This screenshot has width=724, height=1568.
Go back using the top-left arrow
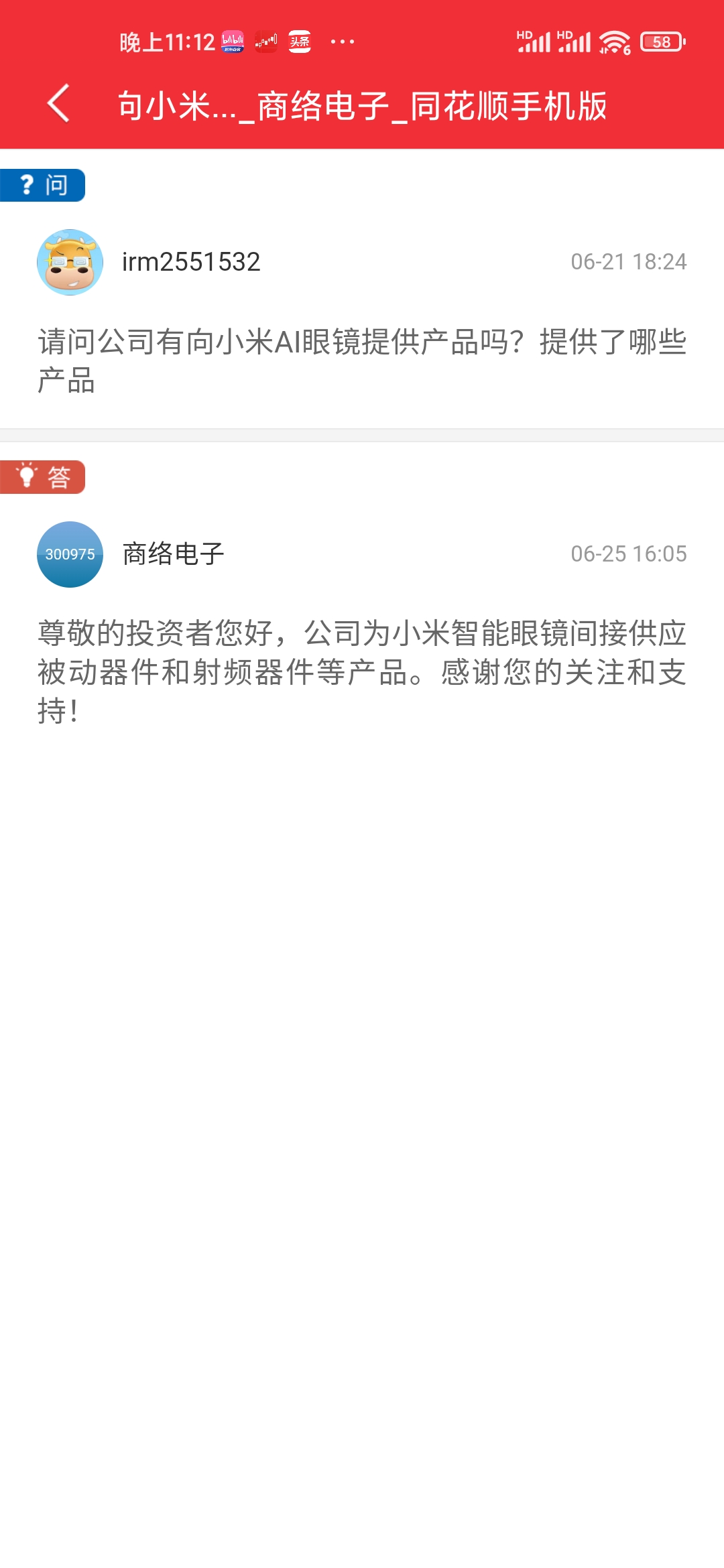(58, 103)
